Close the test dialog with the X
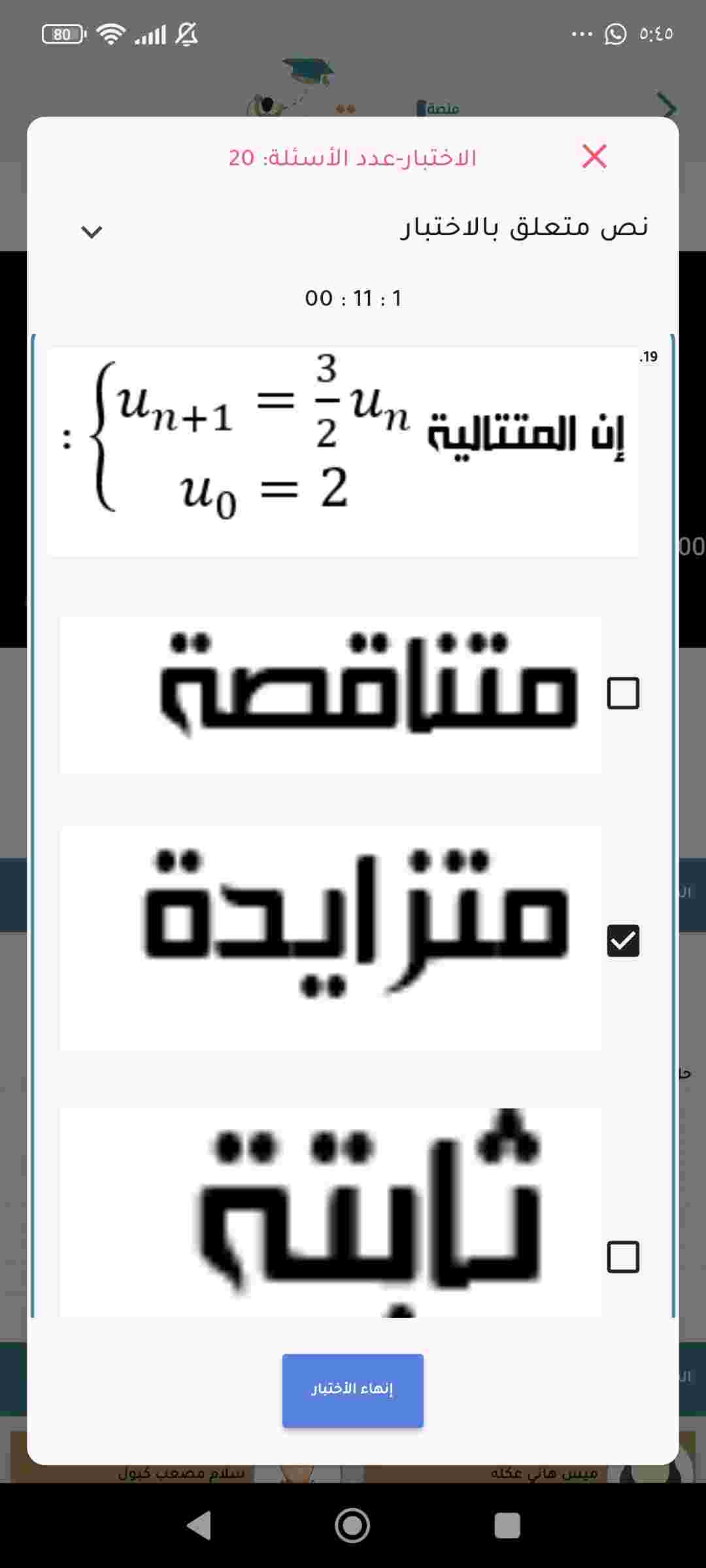The image size is (706, 1568). (594, 156)
